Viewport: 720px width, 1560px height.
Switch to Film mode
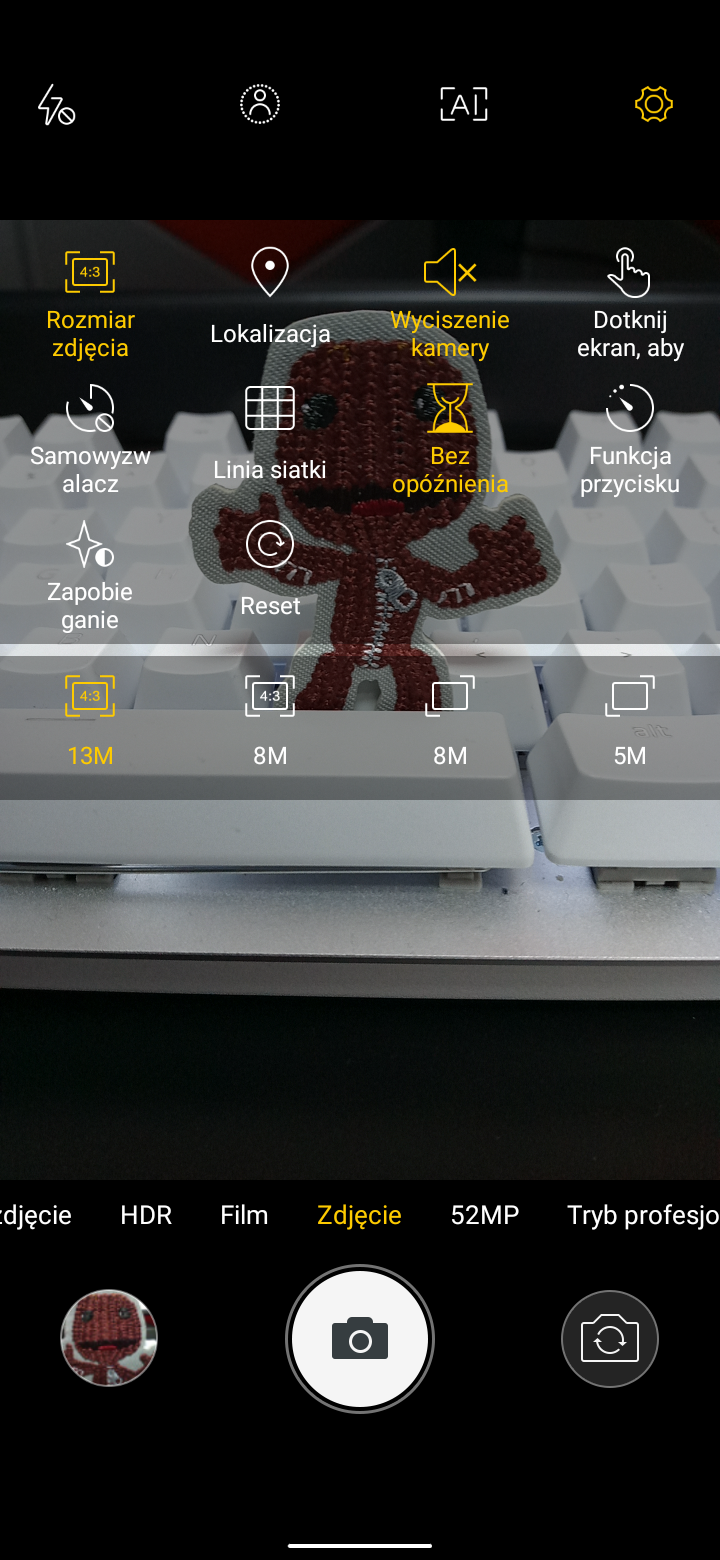click(244, 1215)
